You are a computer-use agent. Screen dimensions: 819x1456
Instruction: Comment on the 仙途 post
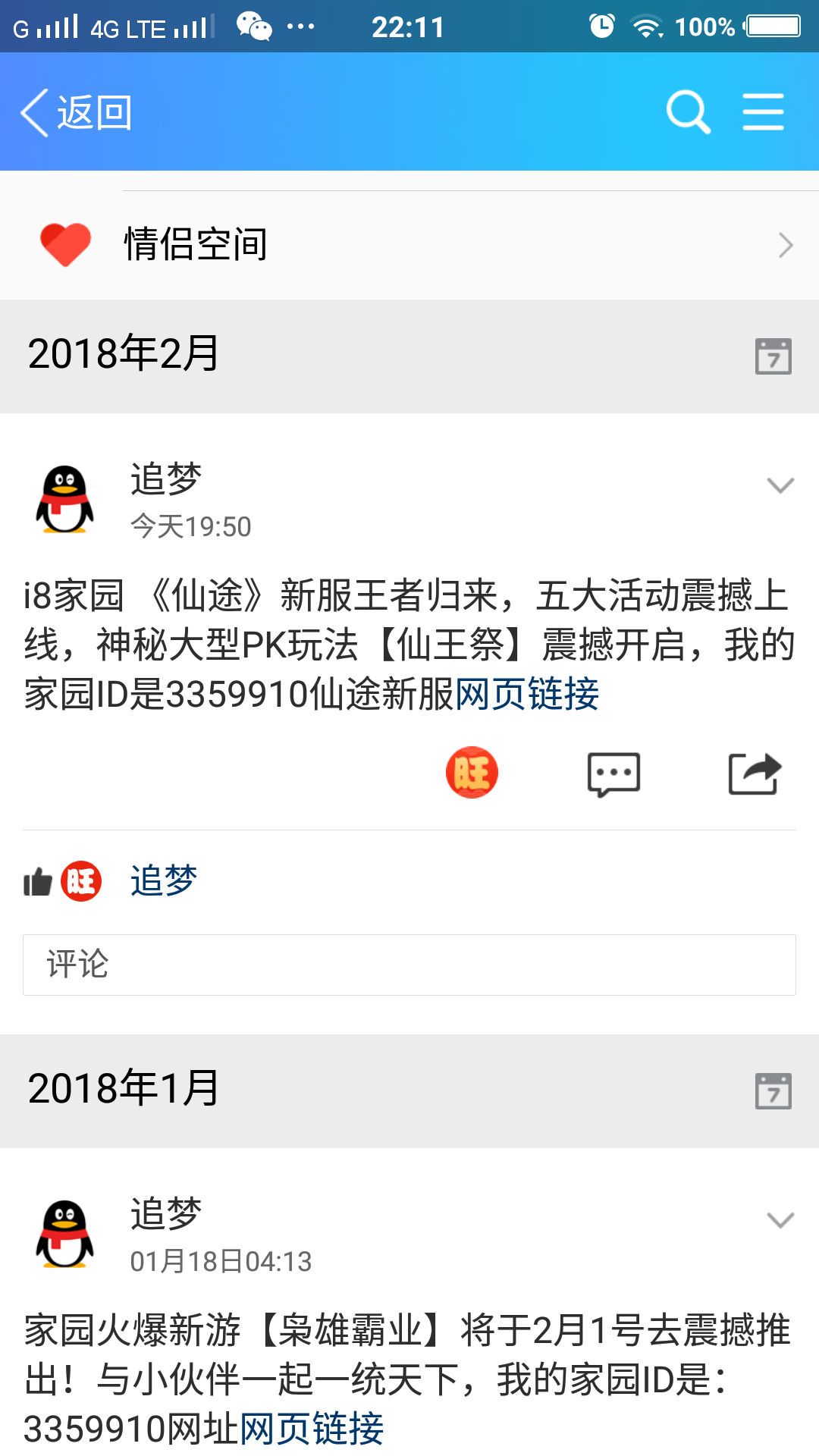[x=613, y=774]
